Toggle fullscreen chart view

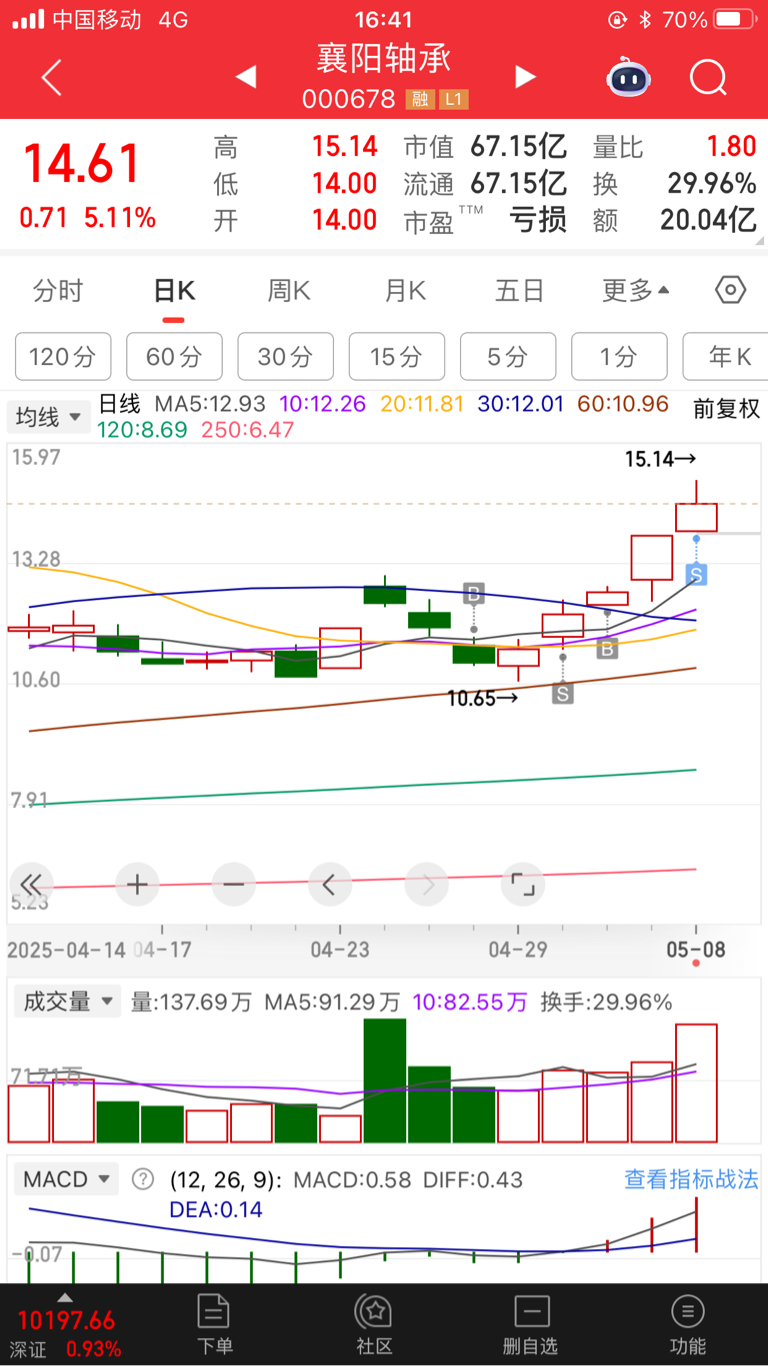pyautogui.click(x=523, y=884)
